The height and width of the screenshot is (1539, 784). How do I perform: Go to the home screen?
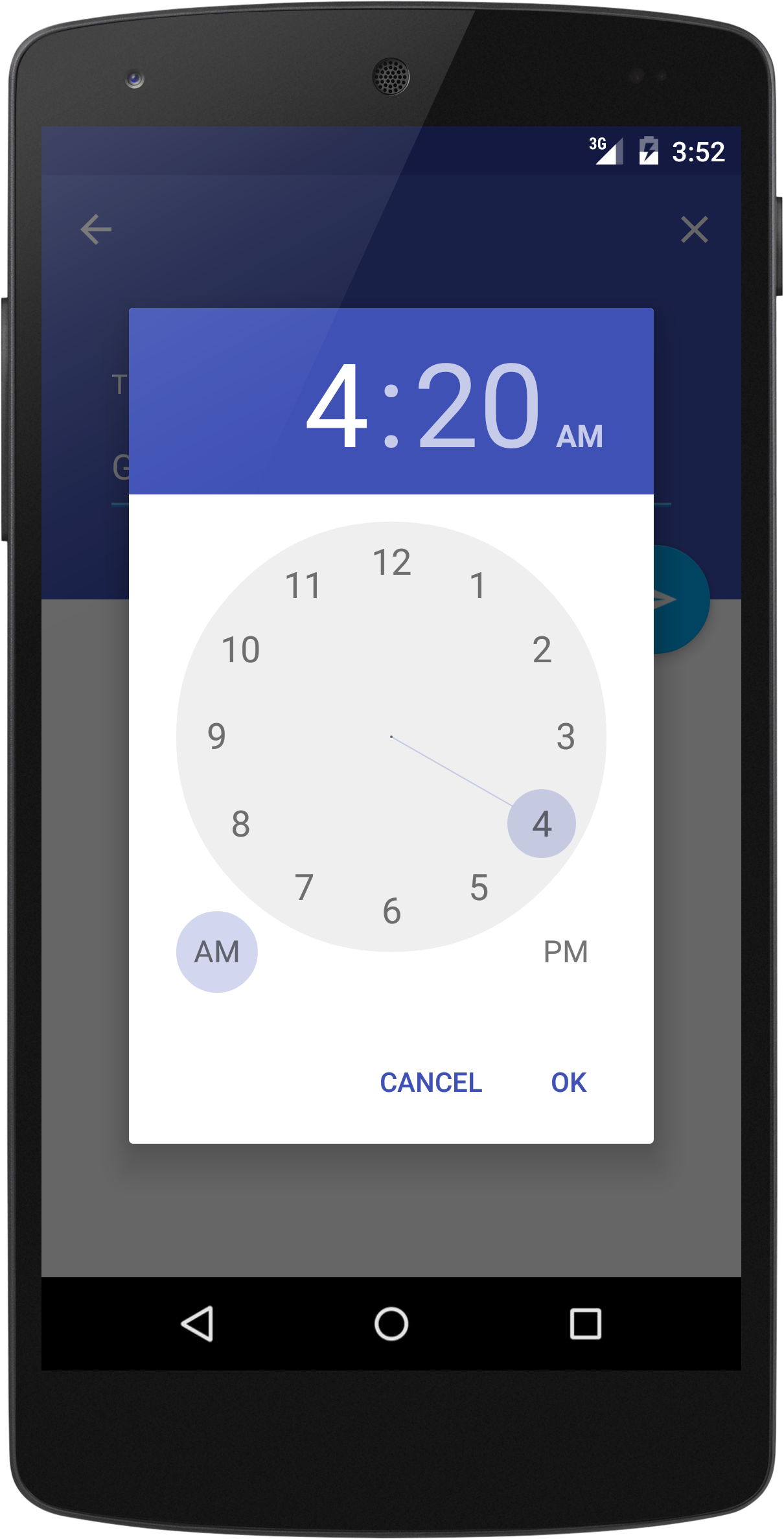[x=391, y=1324]
